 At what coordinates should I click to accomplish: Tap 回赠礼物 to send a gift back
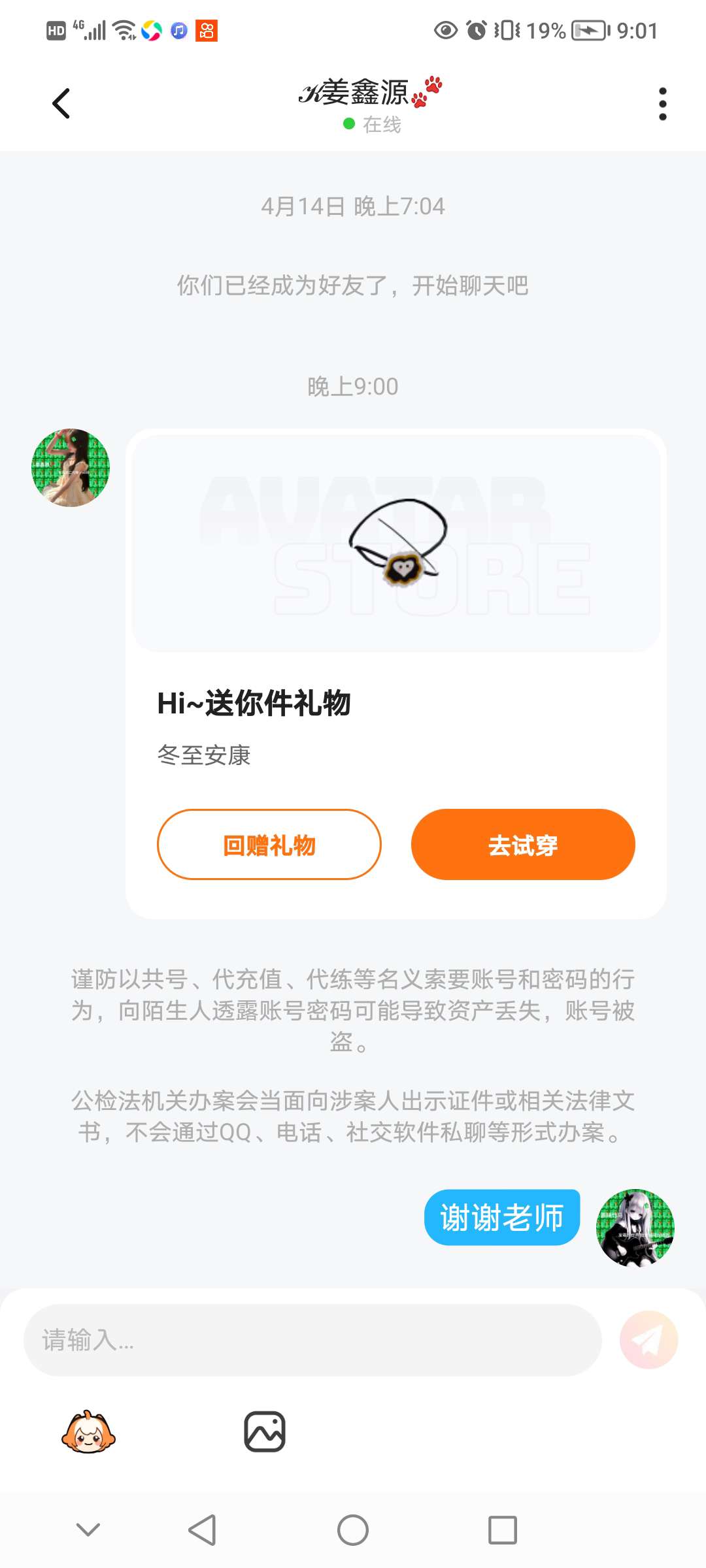tap(269, 845)
